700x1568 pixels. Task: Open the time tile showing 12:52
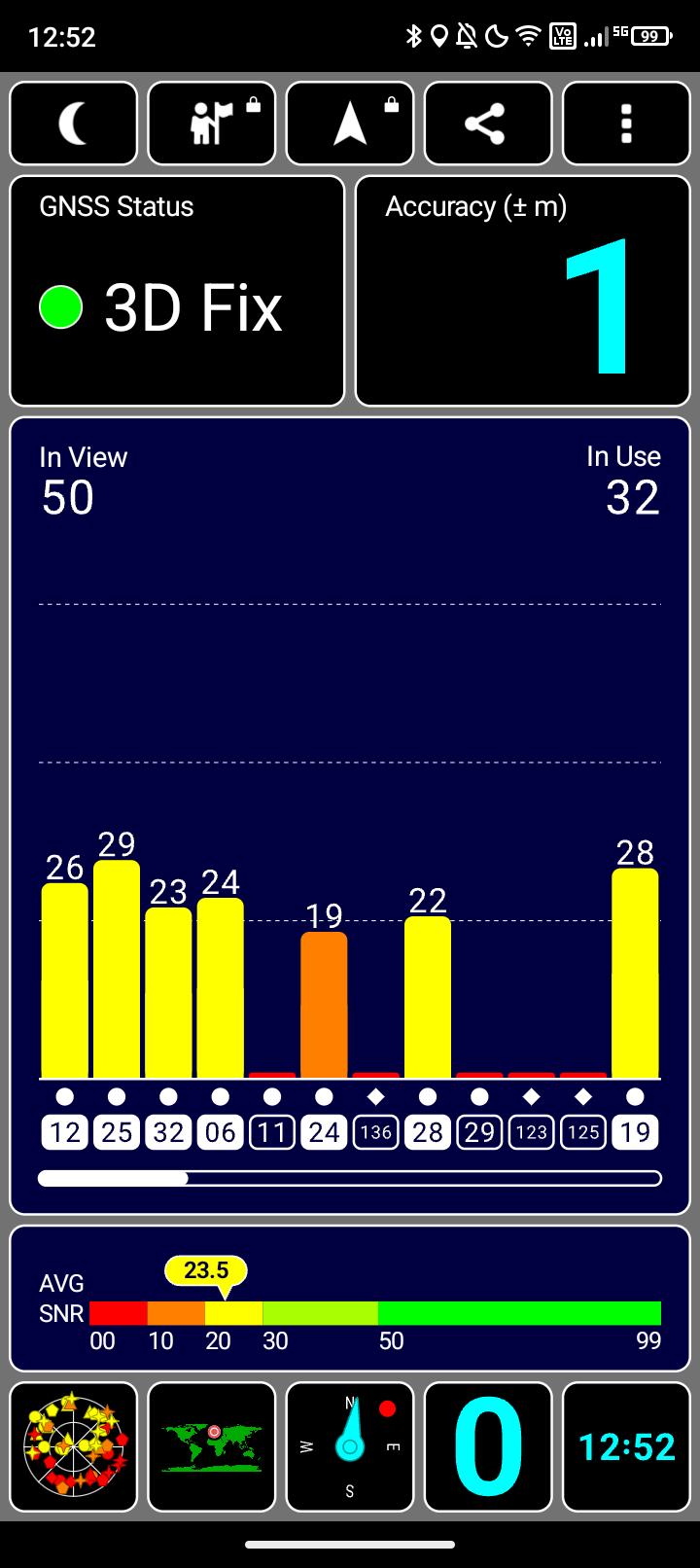(x=626, y=1446)
